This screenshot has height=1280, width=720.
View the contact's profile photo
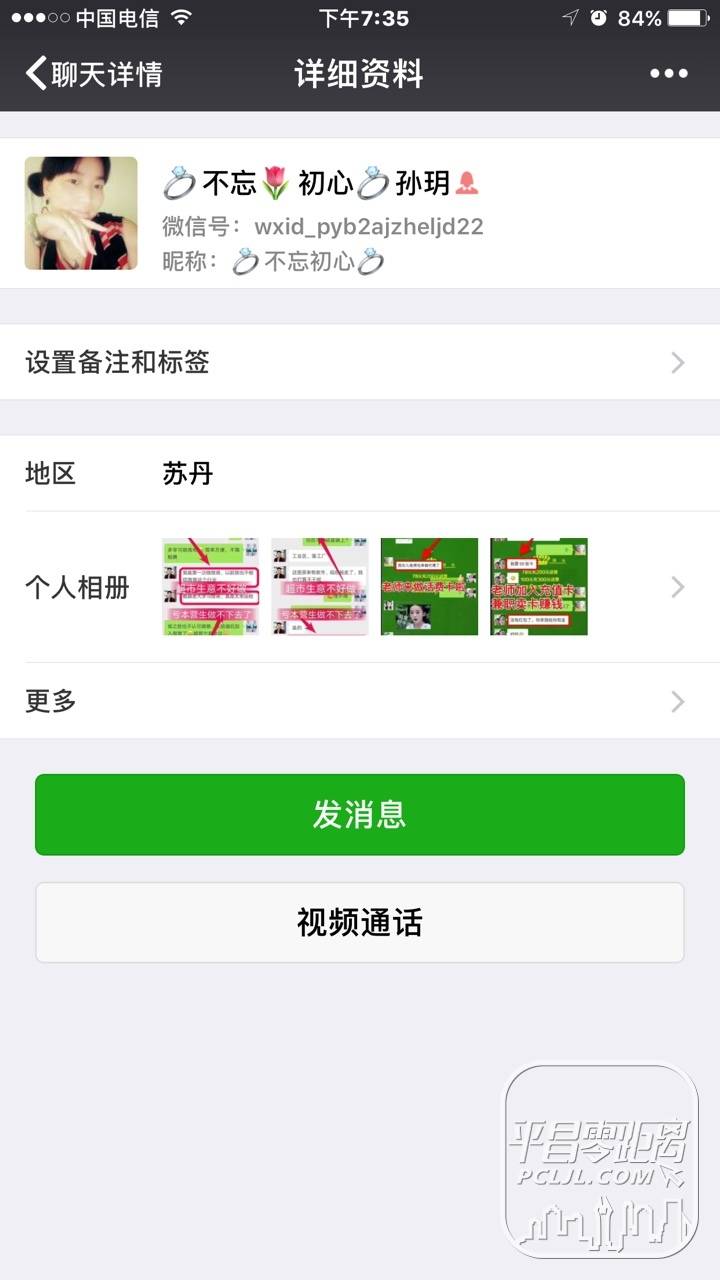pyautogui.click(x=81, y=213)
